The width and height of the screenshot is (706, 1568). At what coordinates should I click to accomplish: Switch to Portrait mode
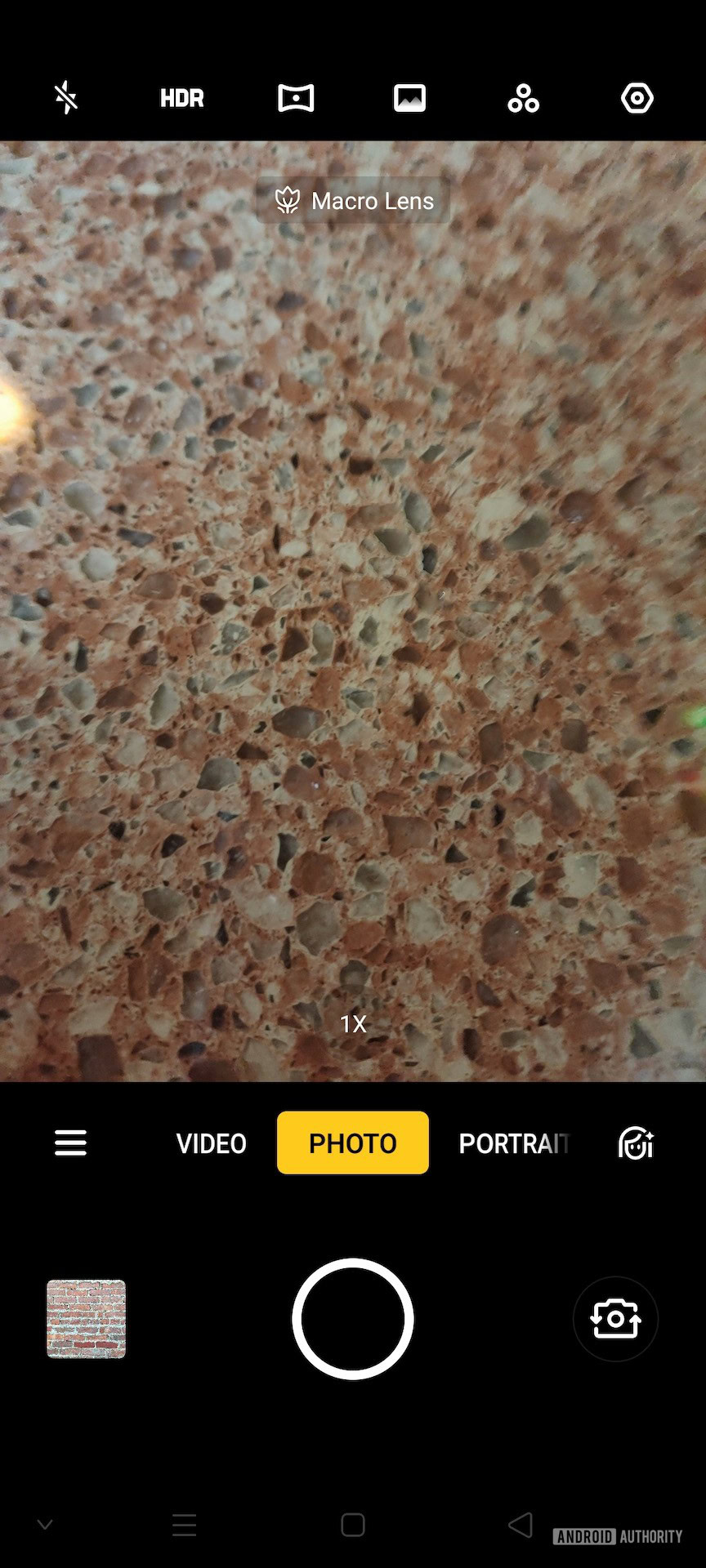click(x=513, y=1143)
